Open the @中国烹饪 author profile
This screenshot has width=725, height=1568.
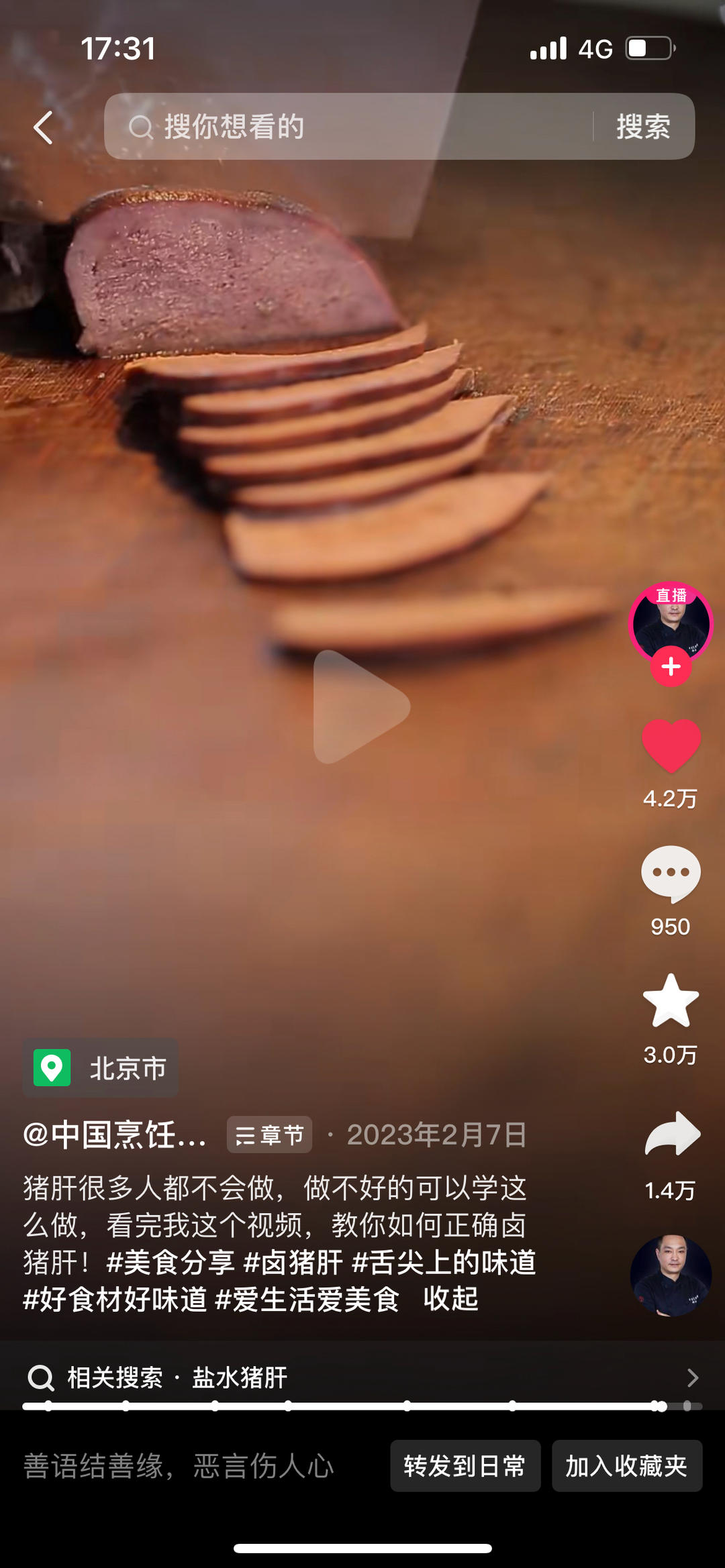coord(115,1135)
